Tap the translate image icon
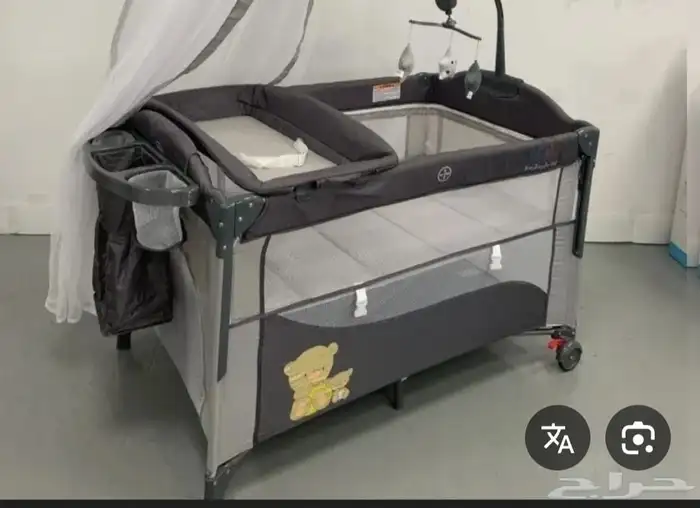Image resolution: width=700 pixels, height=508 pixels. pyautogui.click(x=558, y=437)
